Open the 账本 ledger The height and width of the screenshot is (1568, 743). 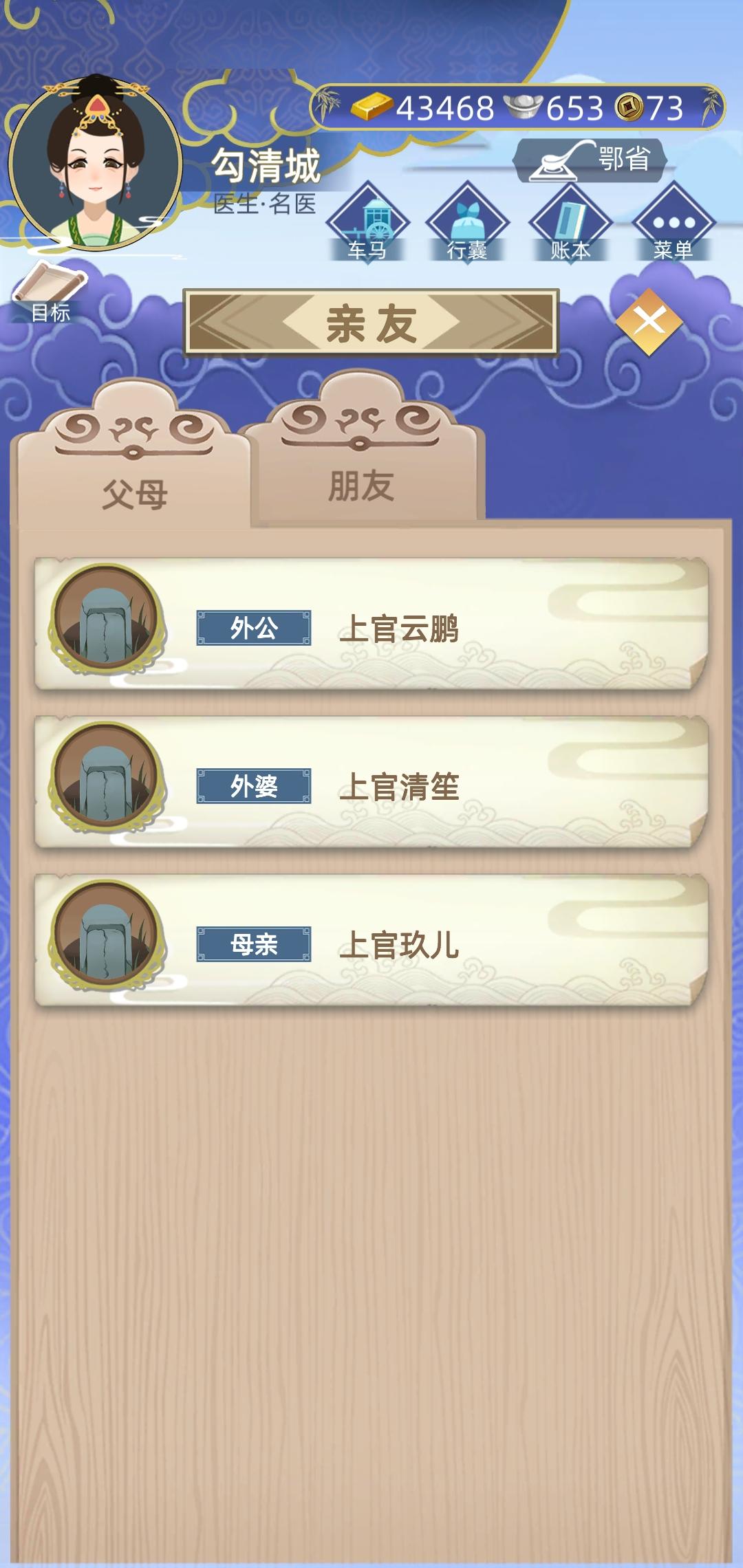[571, 224]
